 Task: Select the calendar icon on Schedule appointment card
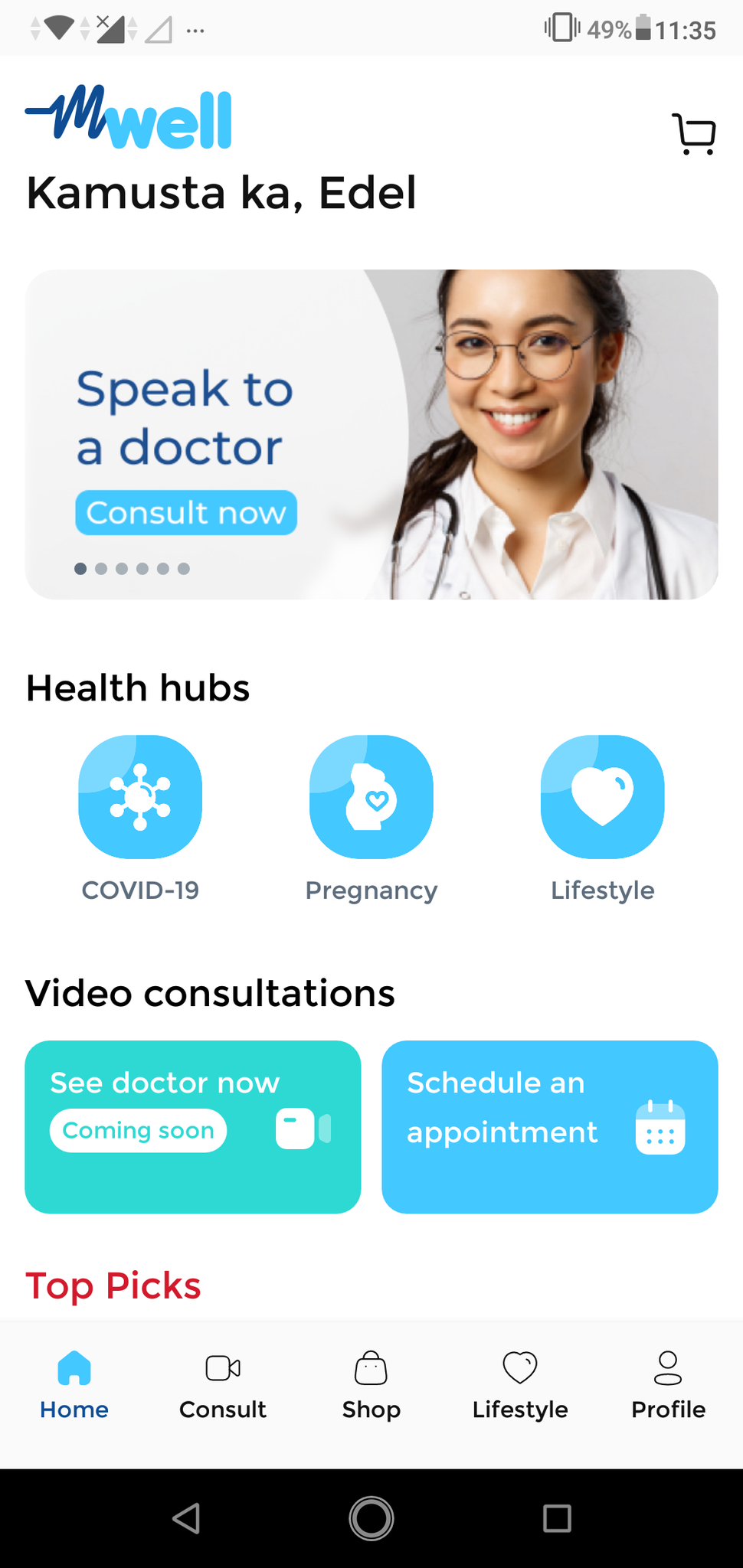(661, 1126)
